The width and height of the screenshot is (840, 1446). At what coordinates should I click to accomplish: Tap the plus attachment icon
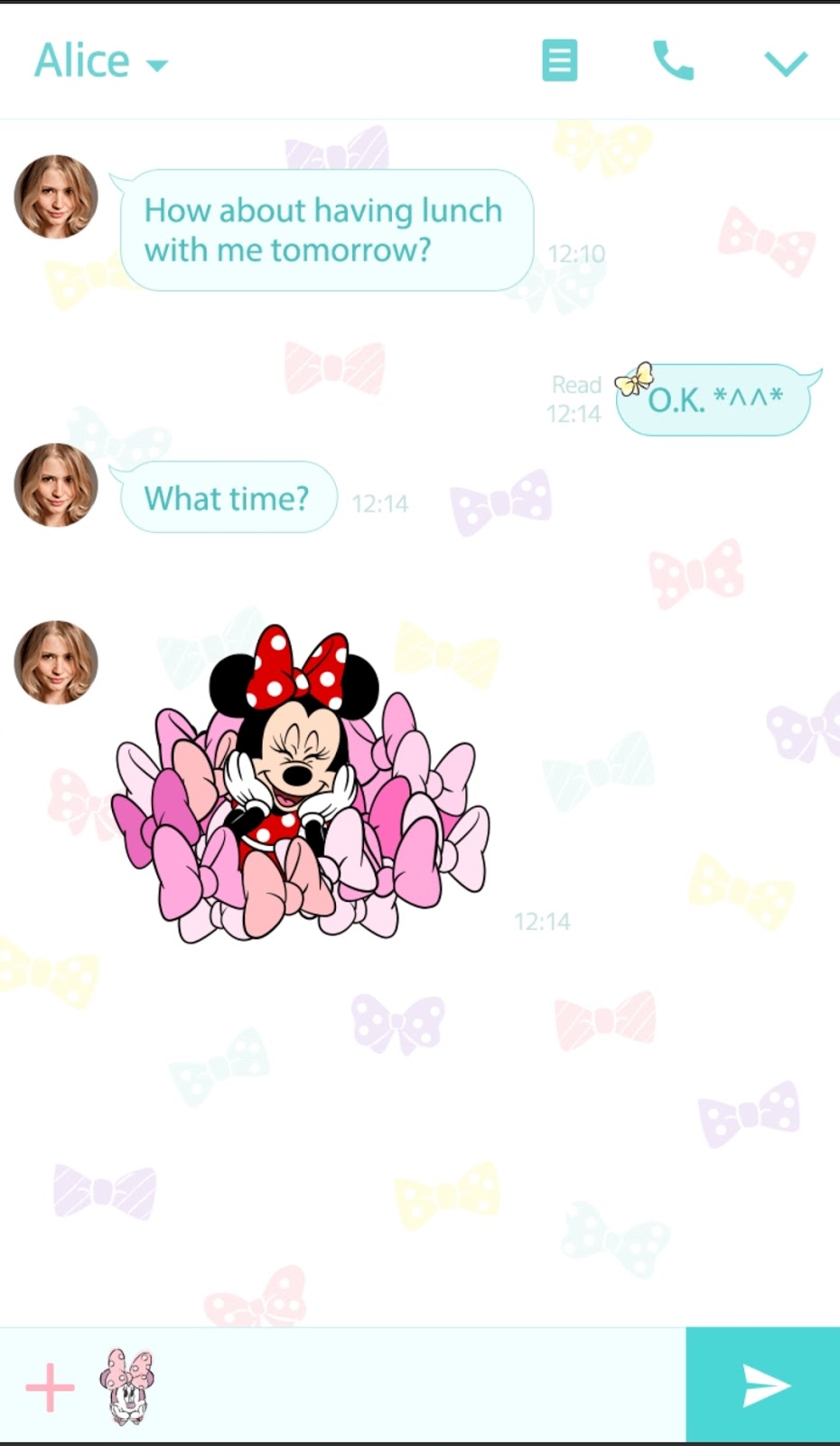pos(50,1387)
